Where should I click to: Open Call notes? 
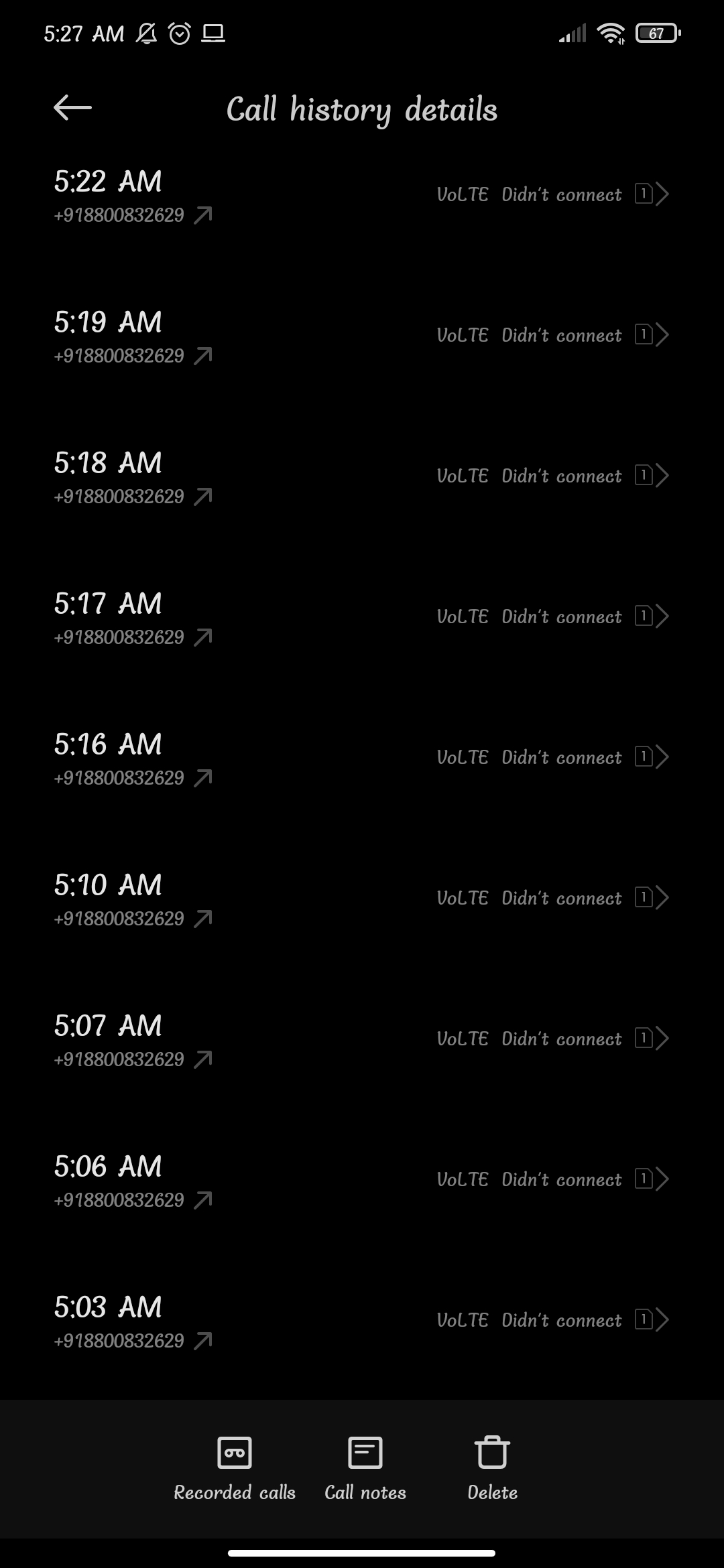point(365,1467)
